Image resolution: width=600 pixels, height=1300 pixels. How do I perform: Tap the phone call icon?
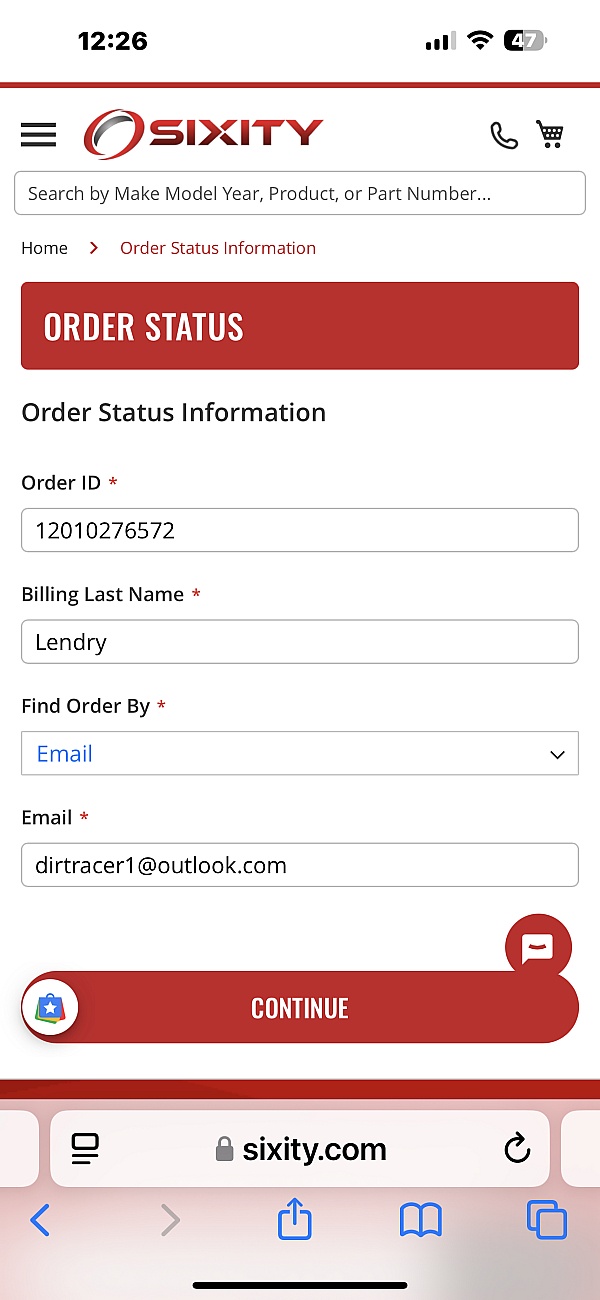point(504,135)
